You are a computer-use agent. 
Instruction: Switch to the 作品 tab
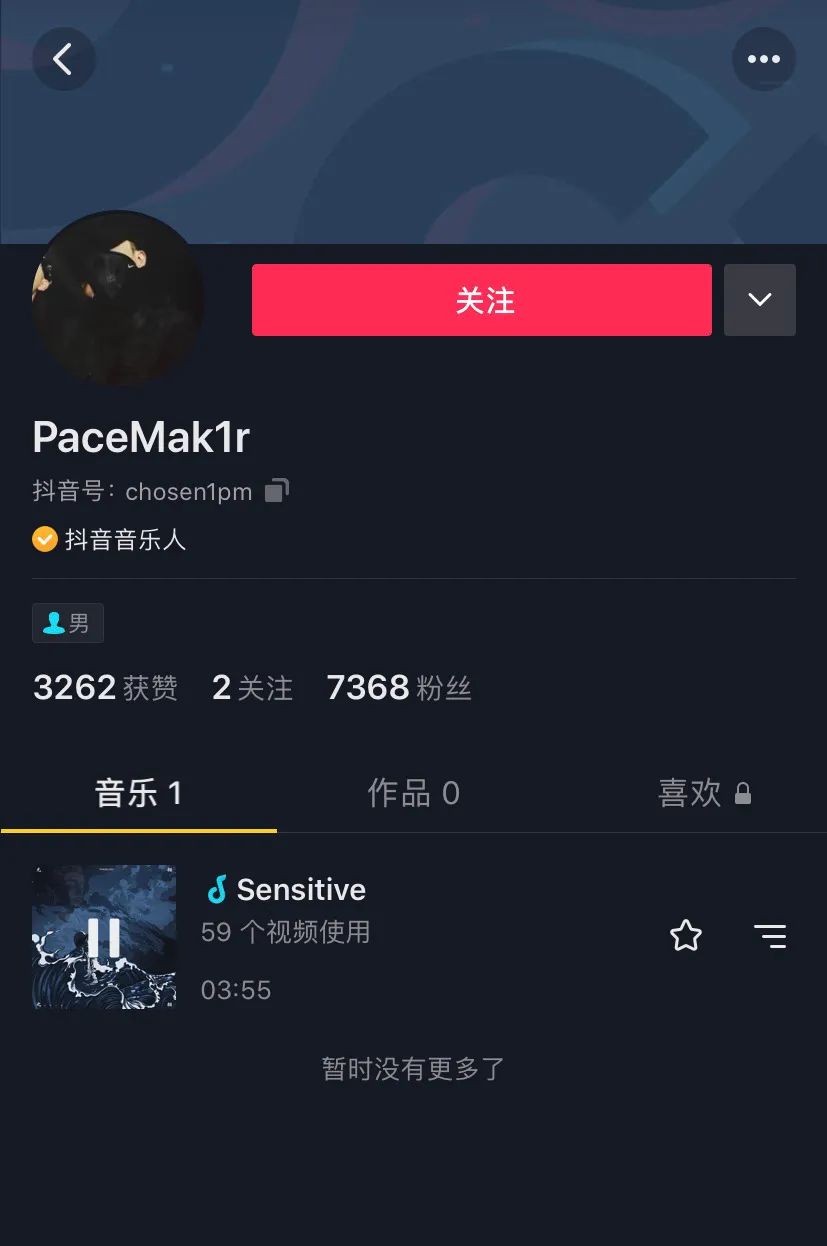(413, 792)
